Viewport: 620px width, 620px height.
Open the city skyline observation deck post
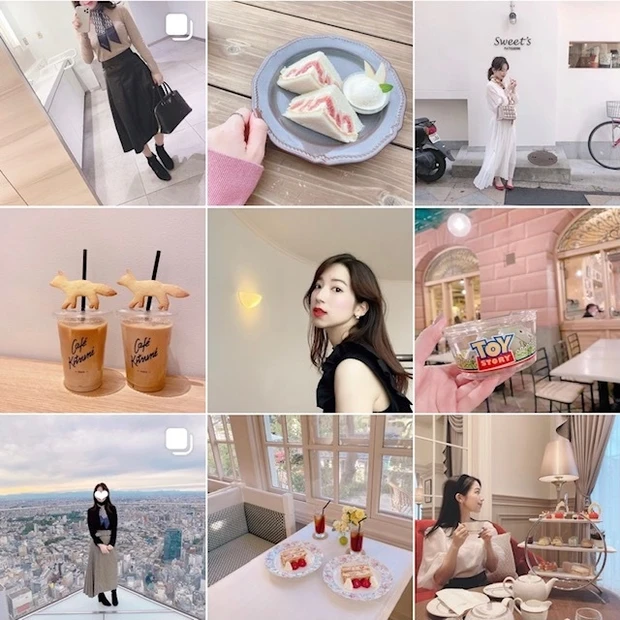(102, 517)
